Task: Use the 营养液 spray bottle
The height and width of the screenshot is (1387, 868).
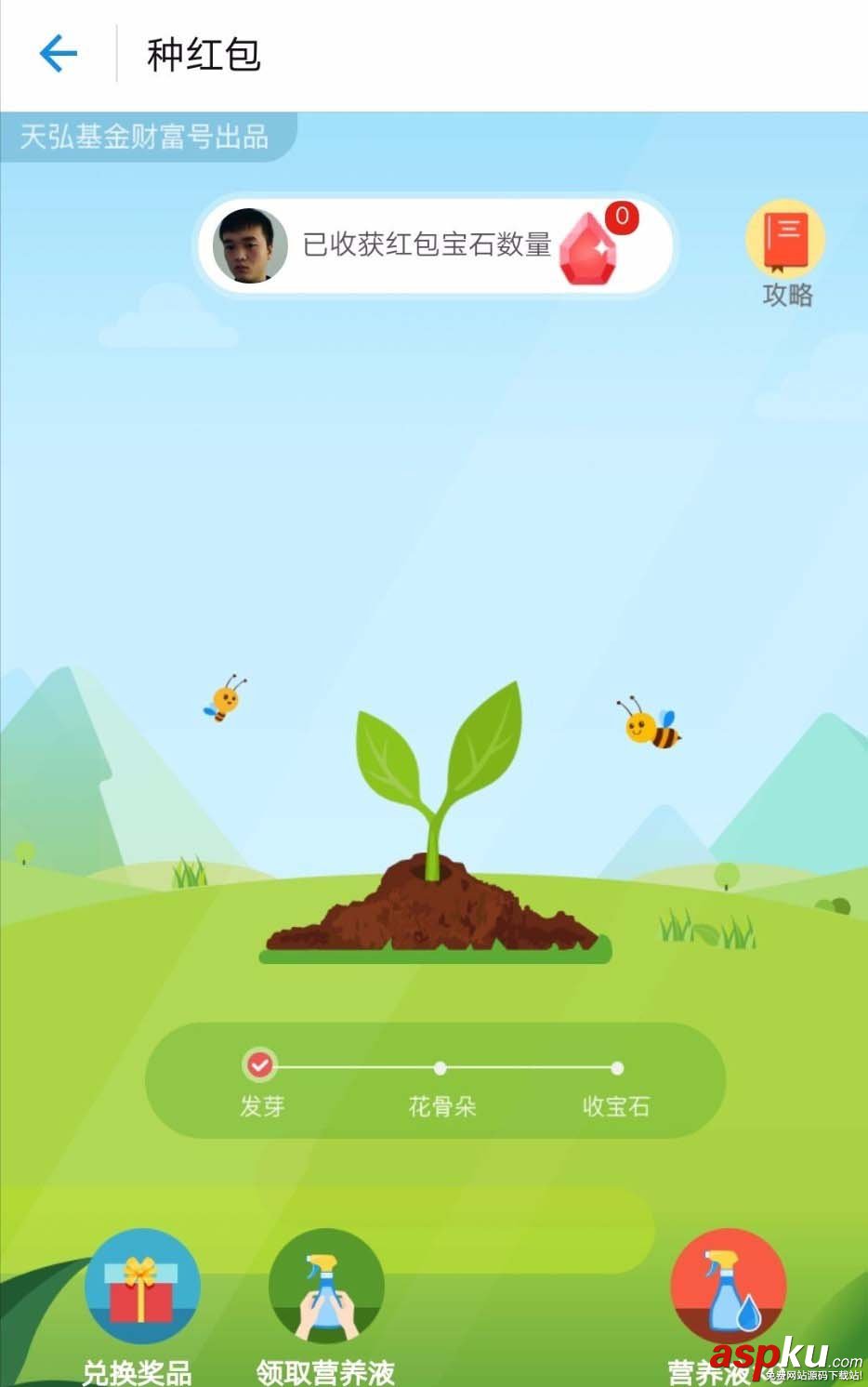Action: click(x=729, y=1288)
